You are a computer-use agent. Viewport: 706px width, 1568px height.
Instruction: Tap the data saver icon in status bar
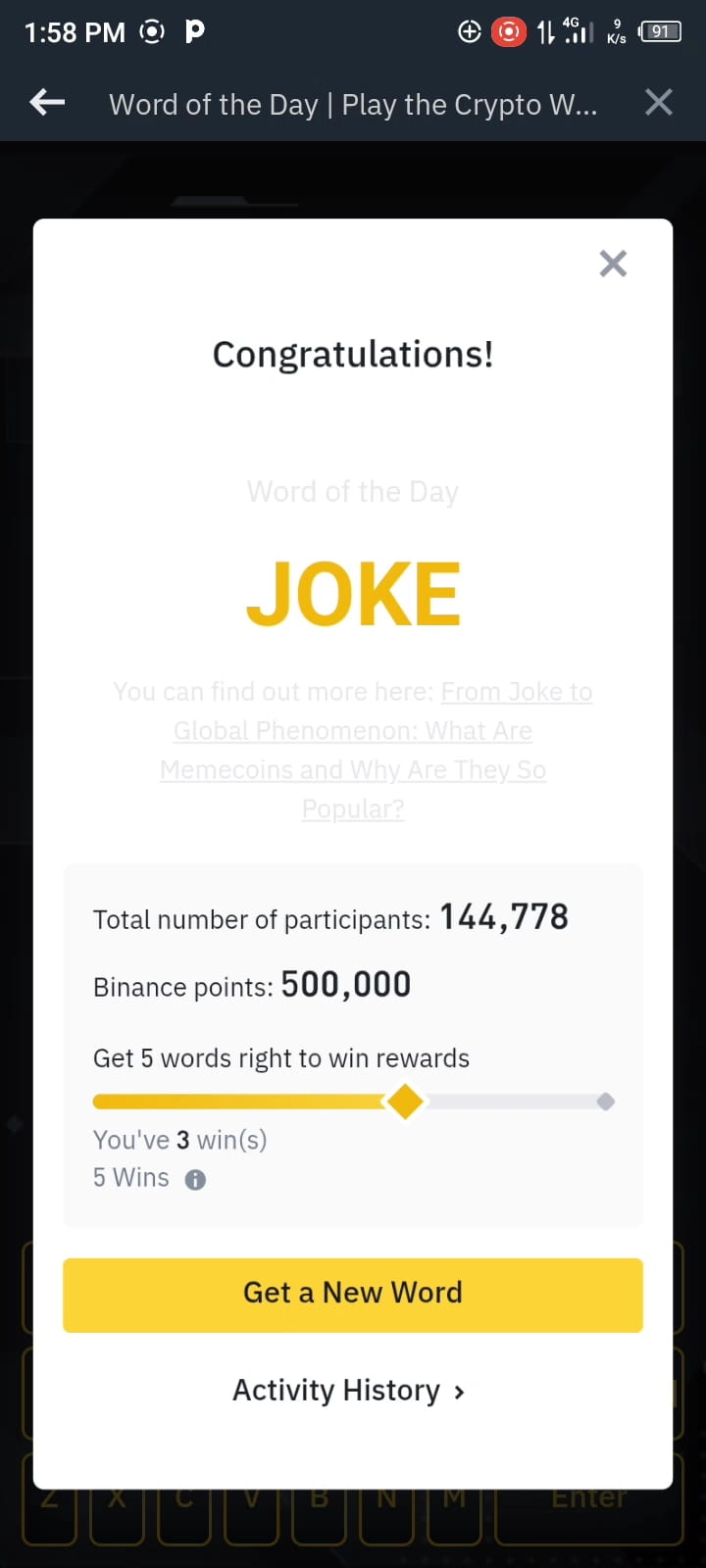[x=469, y=31]
